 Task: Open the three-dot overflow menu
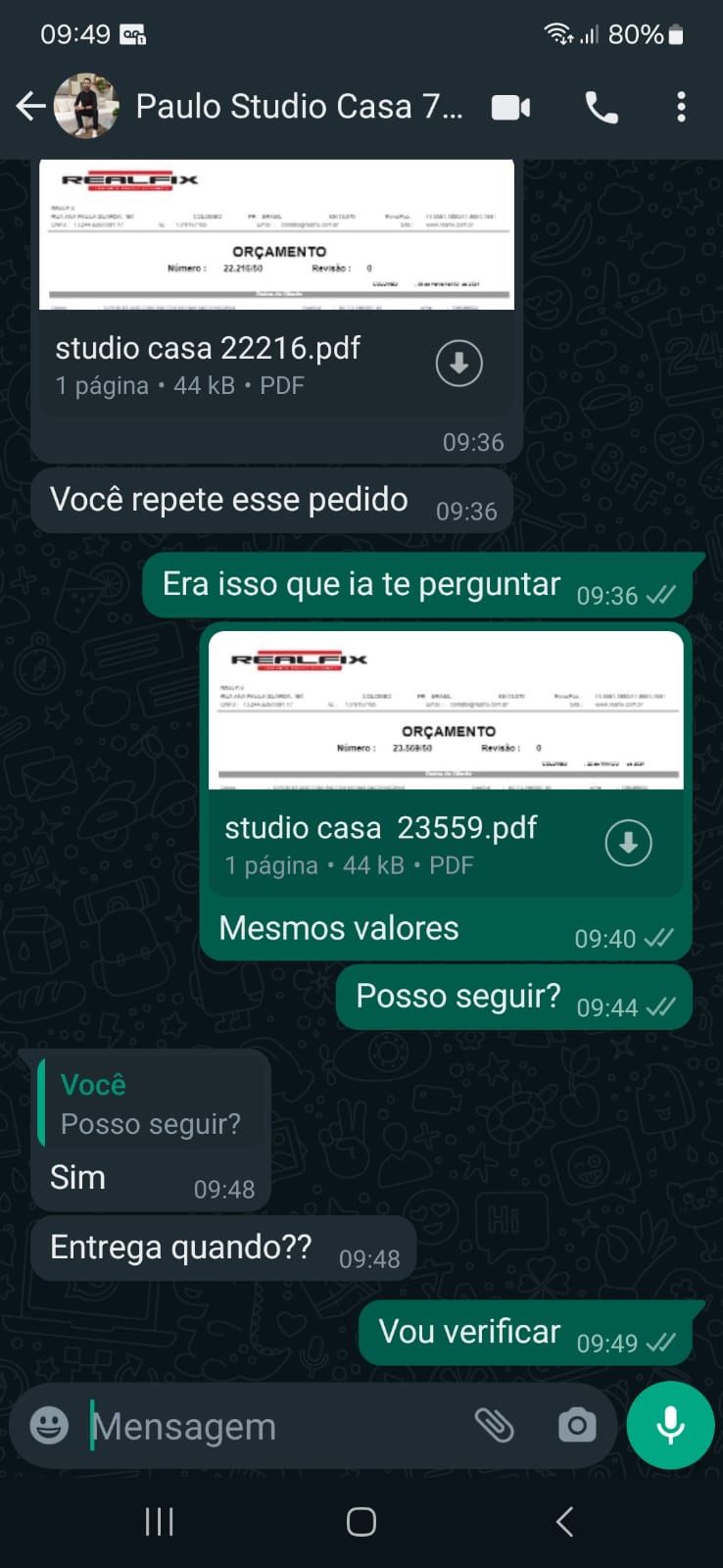(x=681, y=107)
